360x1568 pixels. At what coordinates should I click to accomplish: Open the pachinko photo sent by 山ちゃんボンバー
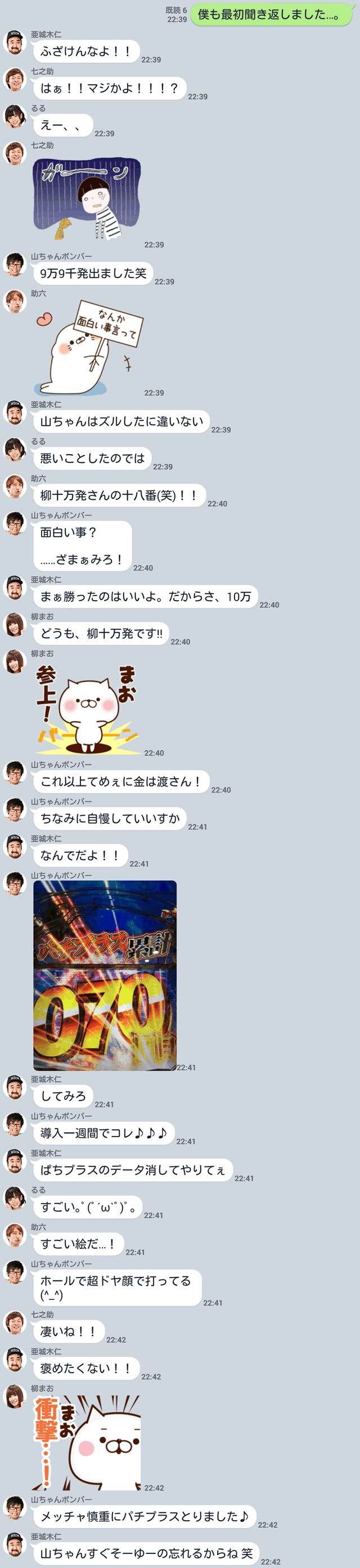click(105, 975)
